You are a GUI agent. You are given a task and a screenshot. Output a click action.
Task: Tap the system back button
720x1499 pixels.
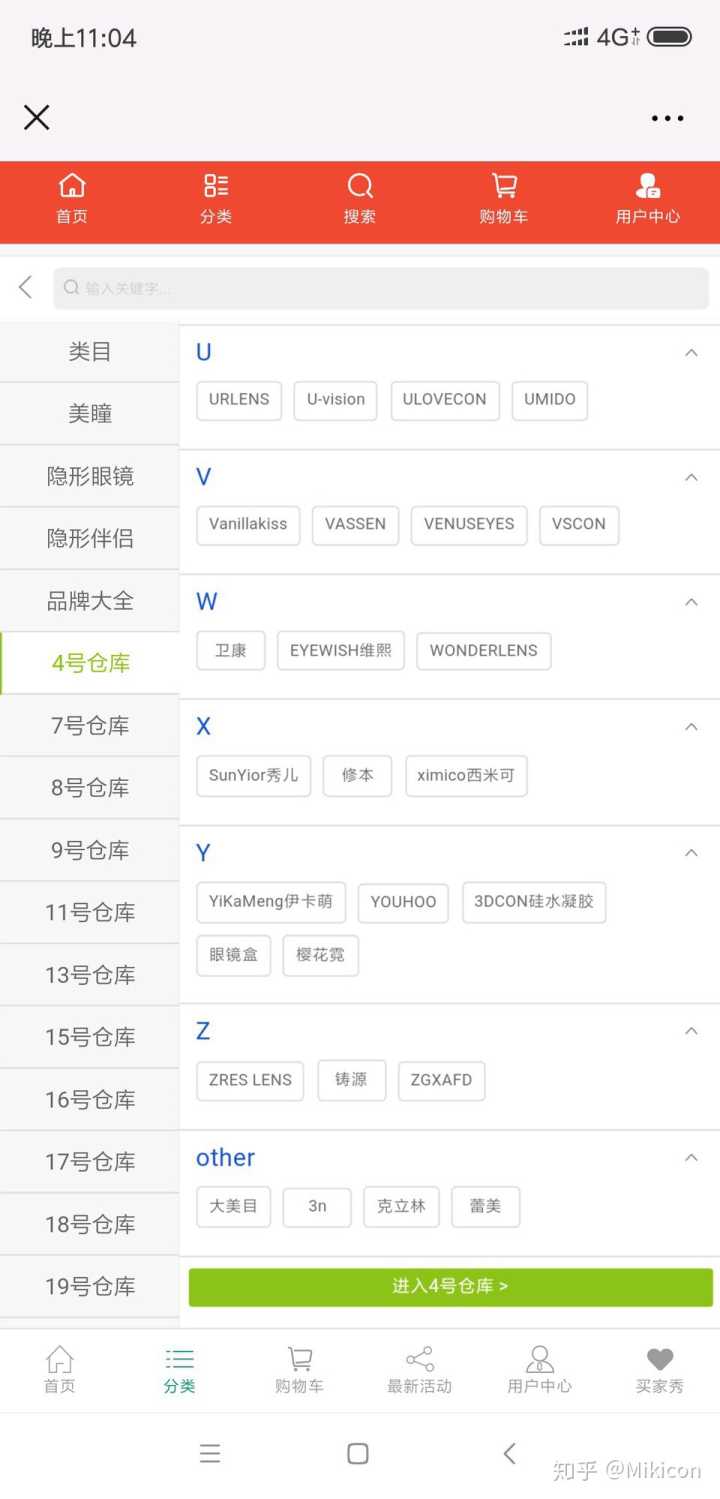pyautogui.click(x=510, y=1454)
